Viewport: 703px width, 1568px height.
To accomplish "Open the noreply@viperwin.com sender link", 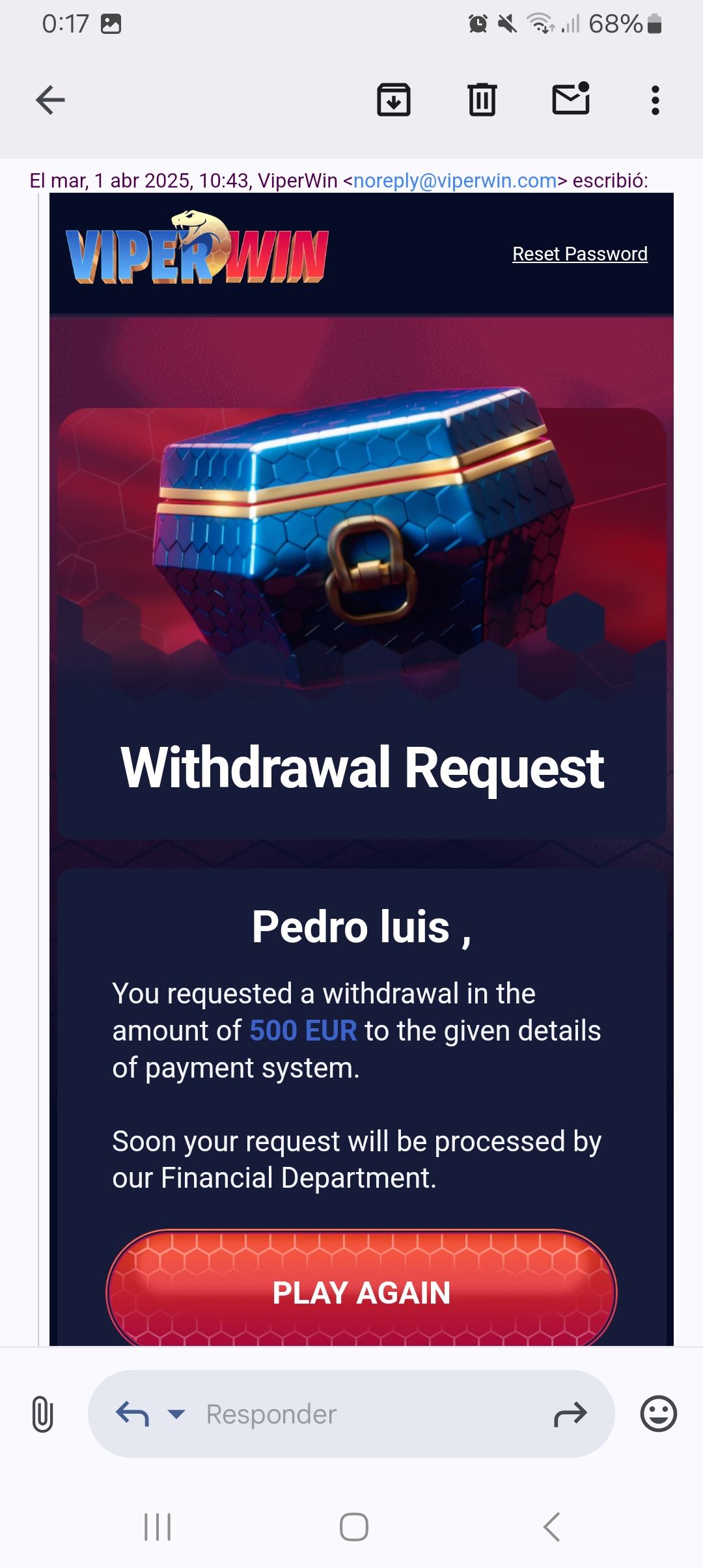I will click(x=455, y=180).
